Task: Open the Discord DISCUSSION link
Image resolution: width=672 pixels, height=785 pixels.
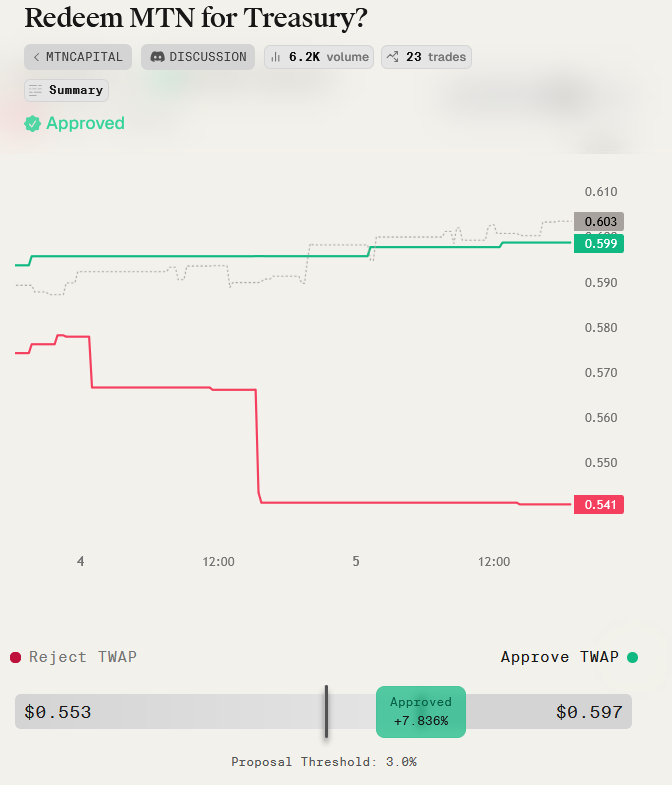Action: tap(198, 57)
